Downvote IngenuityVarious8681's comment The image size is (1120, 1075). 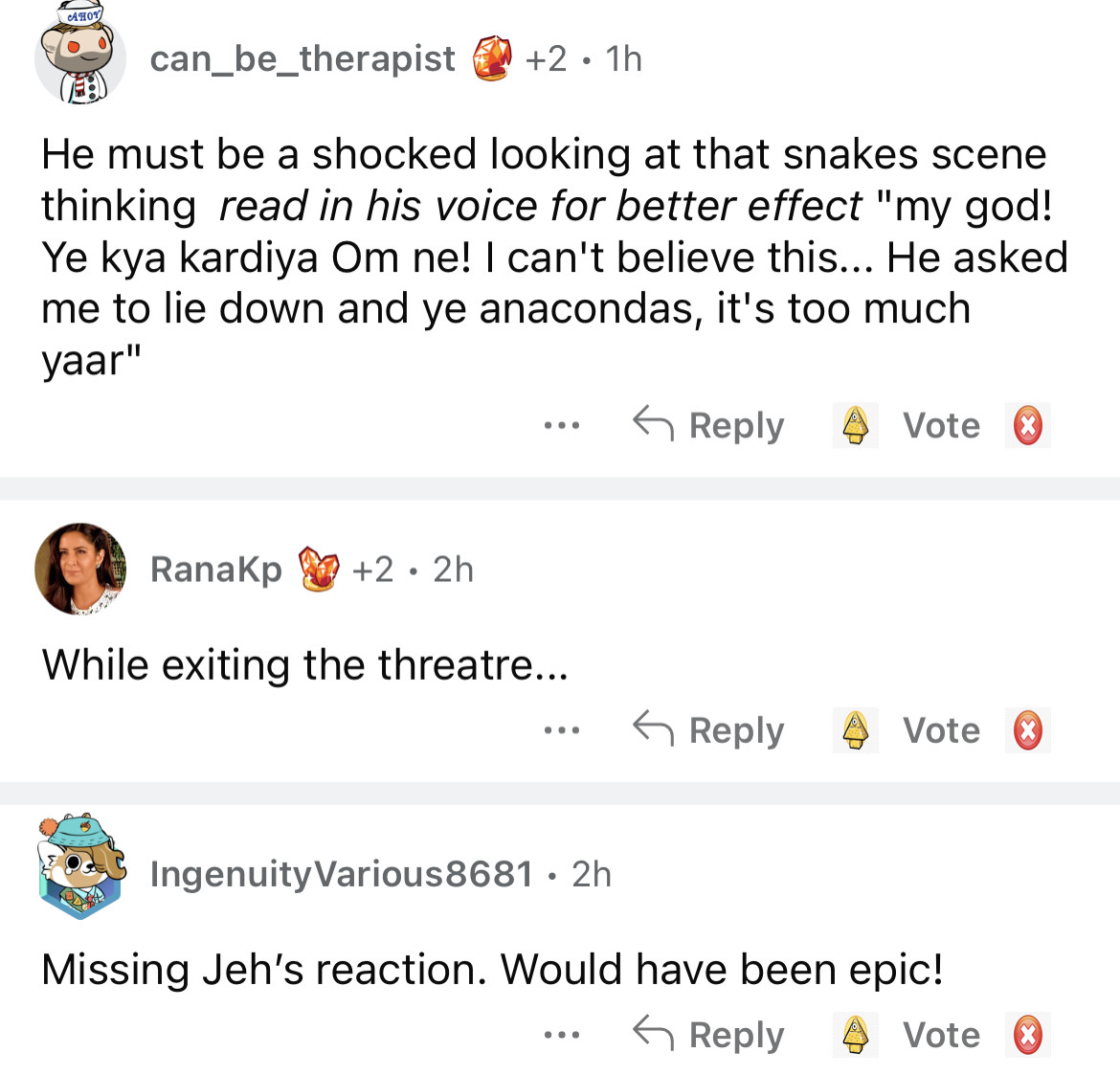(x=1028, y=1035)
